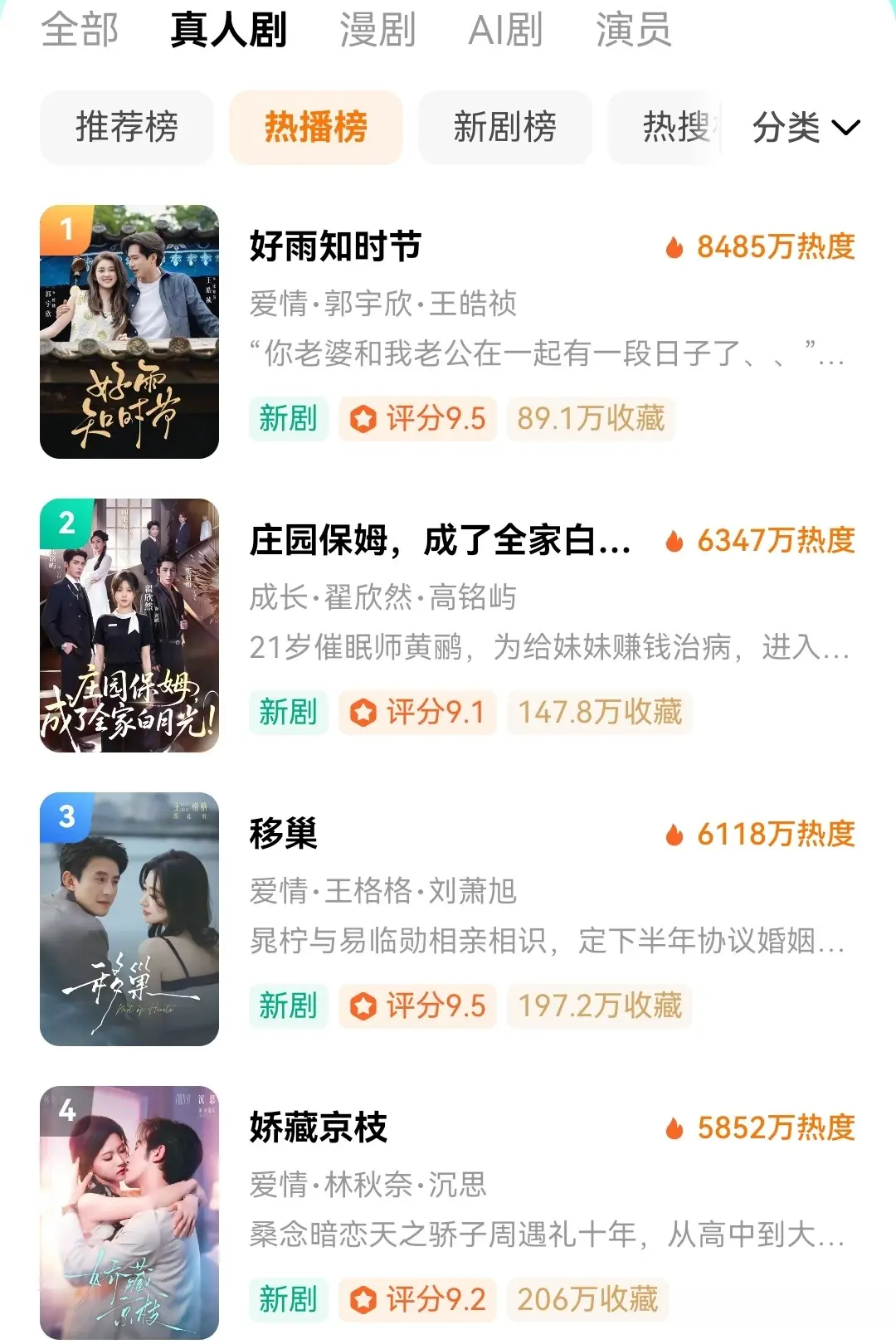Select the 漫剧 tab
Viewport: 896px width, 1344px height.
click(377, 30)
